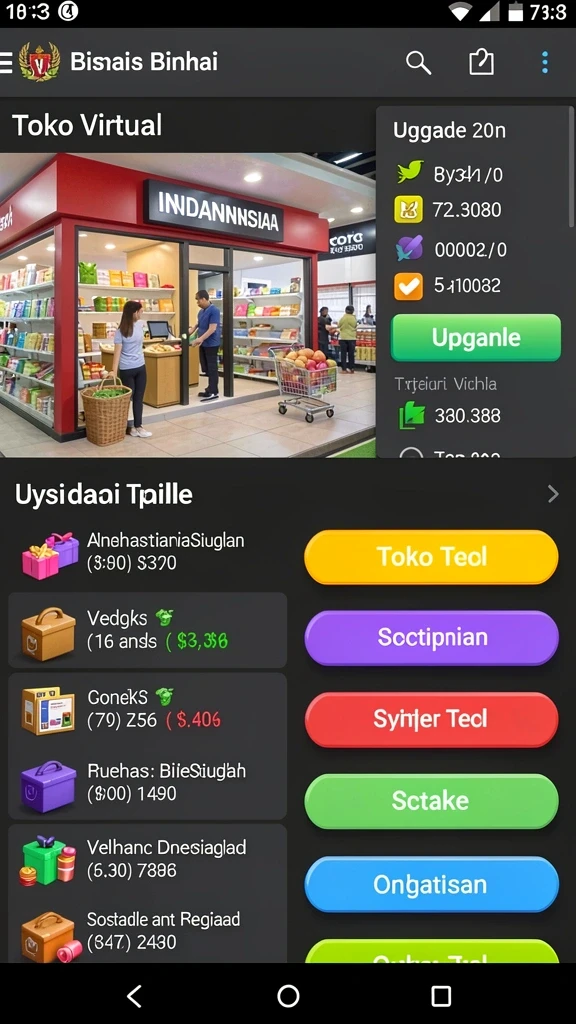Tap the clipboard icon in app bar
The height and width of the screenshot is (1024, 576).
(481, 63)
